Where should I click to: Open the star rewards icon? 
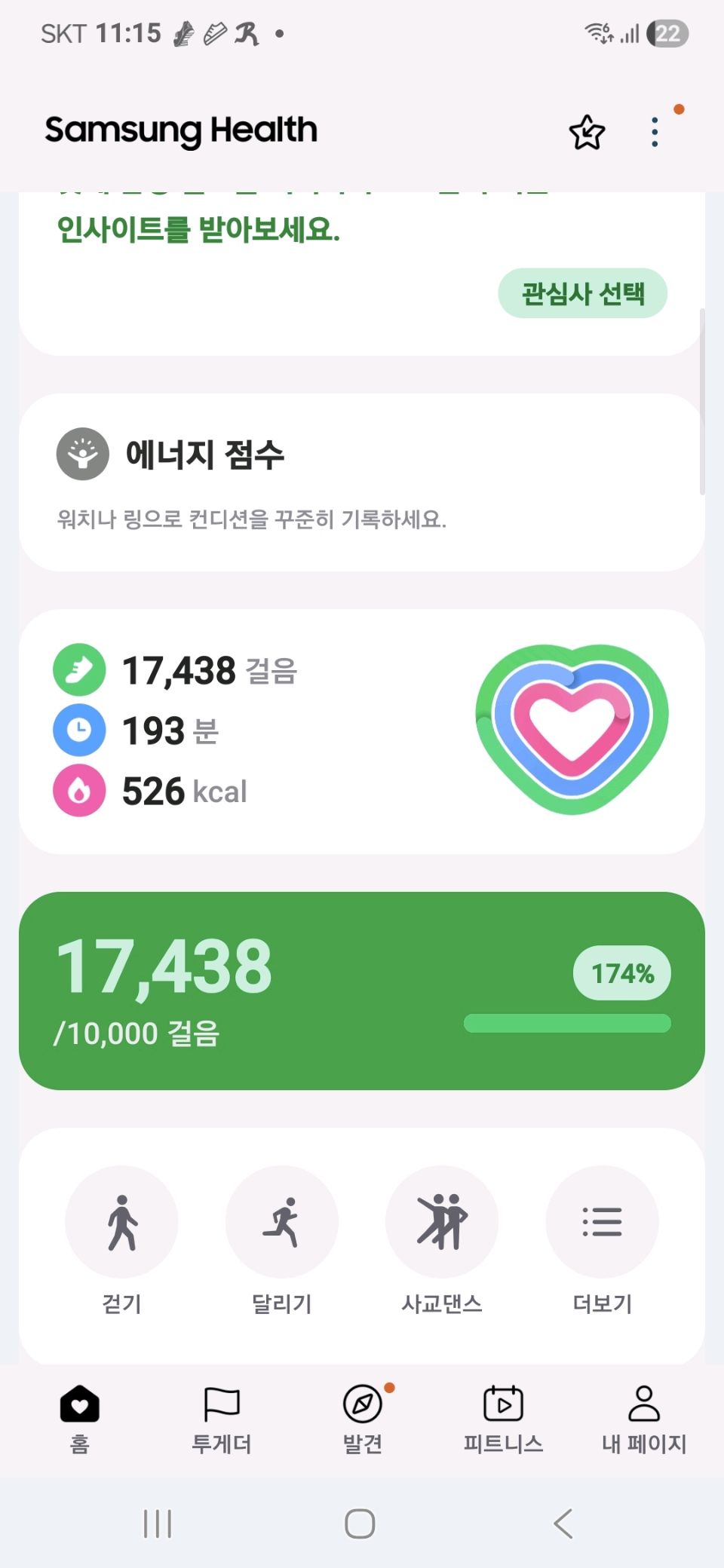[x=587, y=133]
